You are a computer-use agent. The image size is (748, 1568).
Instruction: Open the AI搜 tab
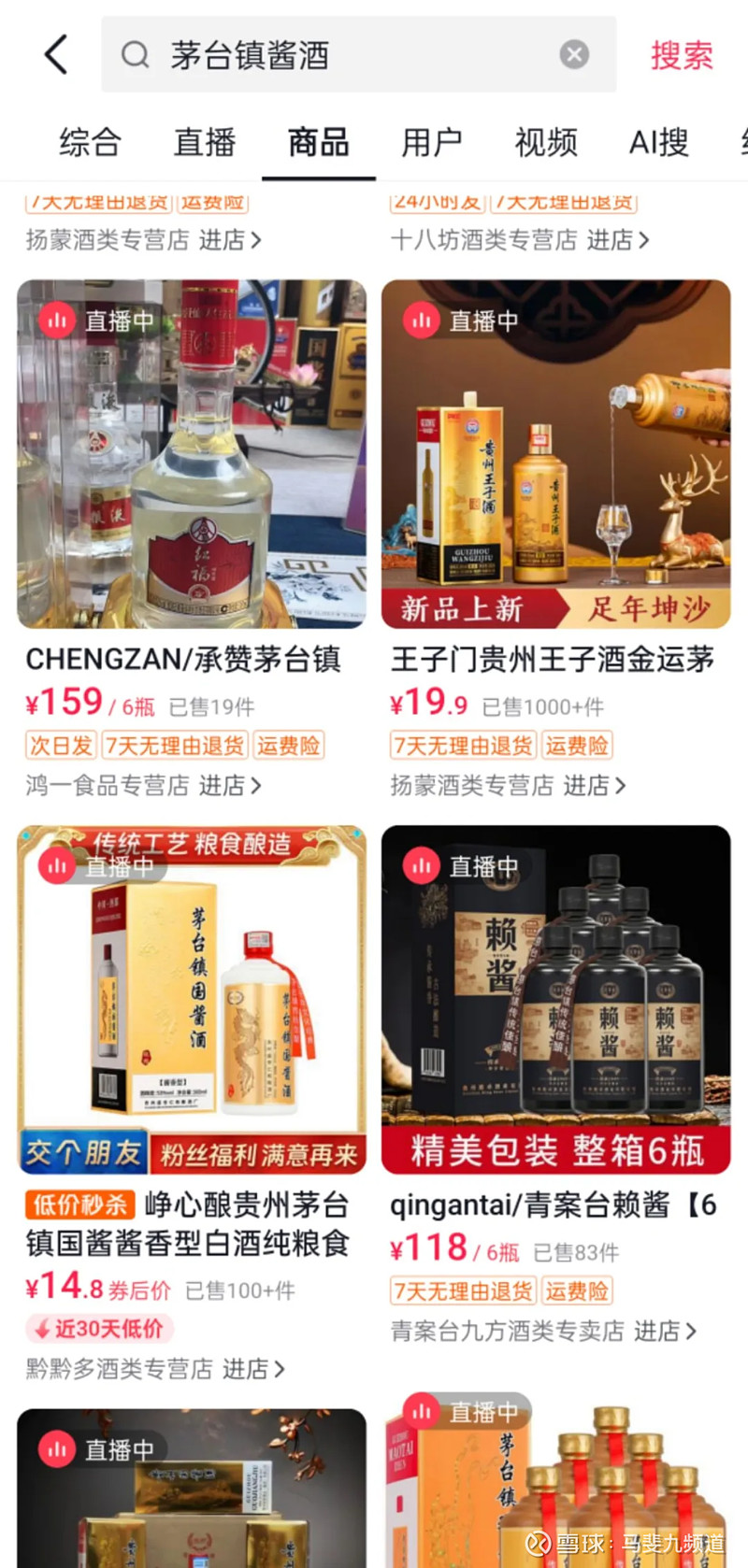point(658,143)
